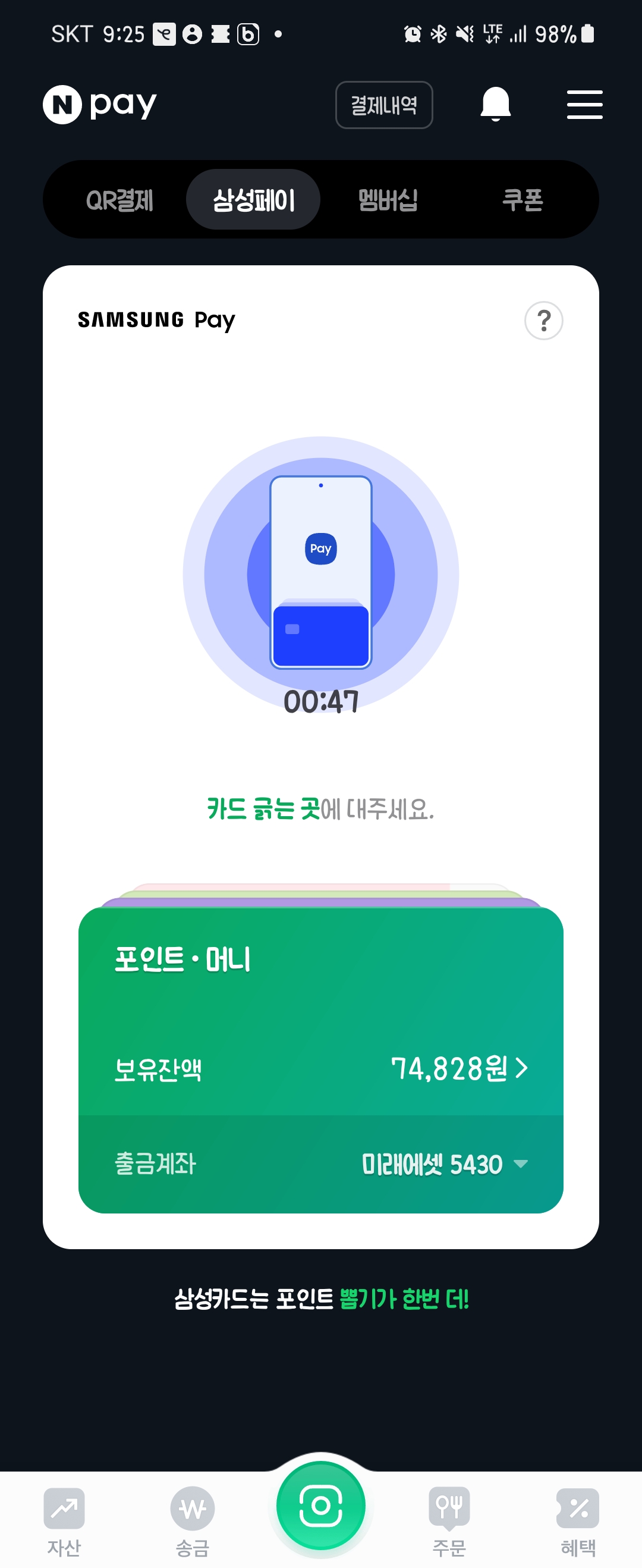Expand 출금계좌 미래에셋 5430 dropdown
The height and width of the screenshot is (1568, 642).
(x=444, y=1164)
